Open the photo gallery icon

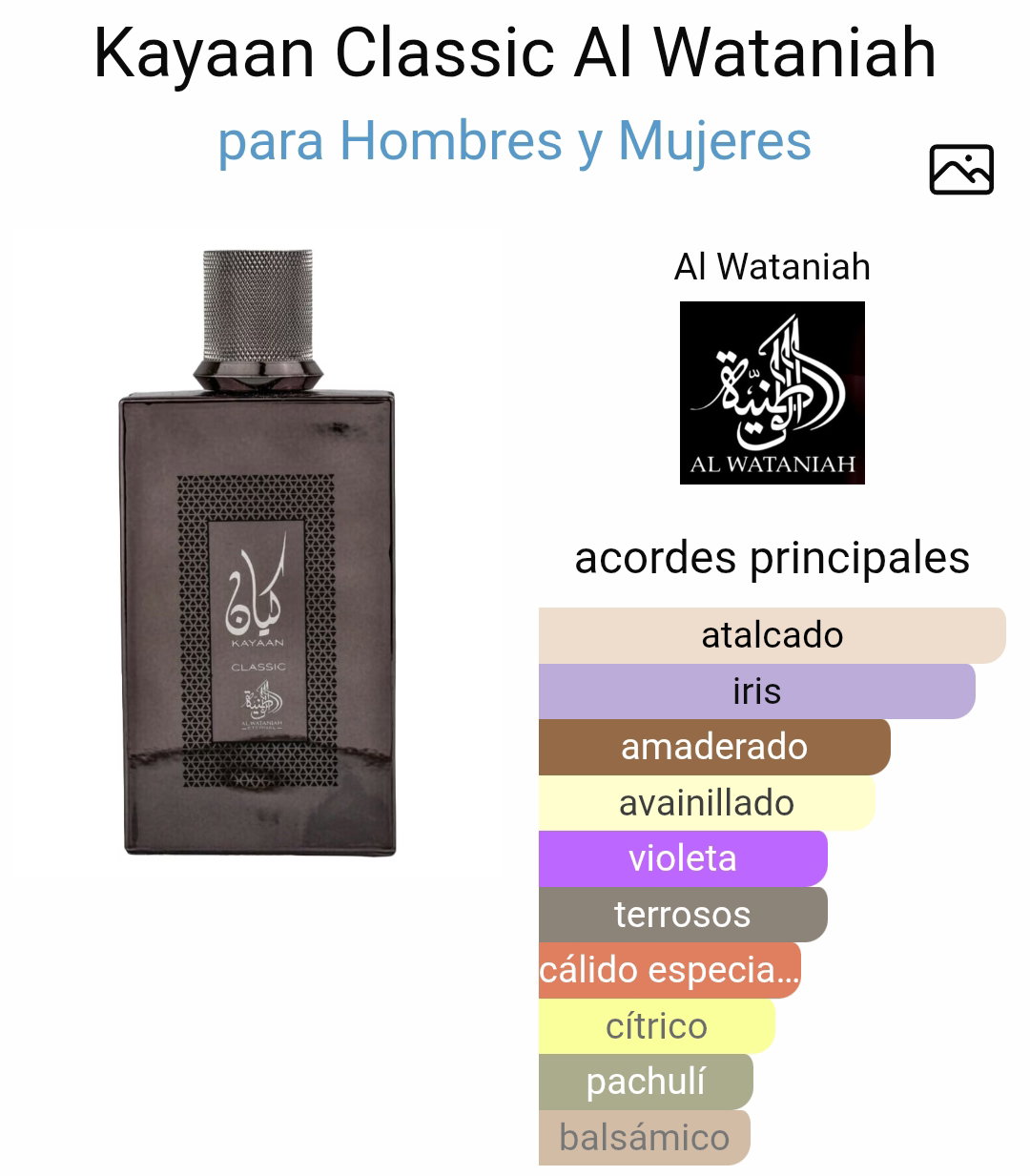[x=961, y=170]
